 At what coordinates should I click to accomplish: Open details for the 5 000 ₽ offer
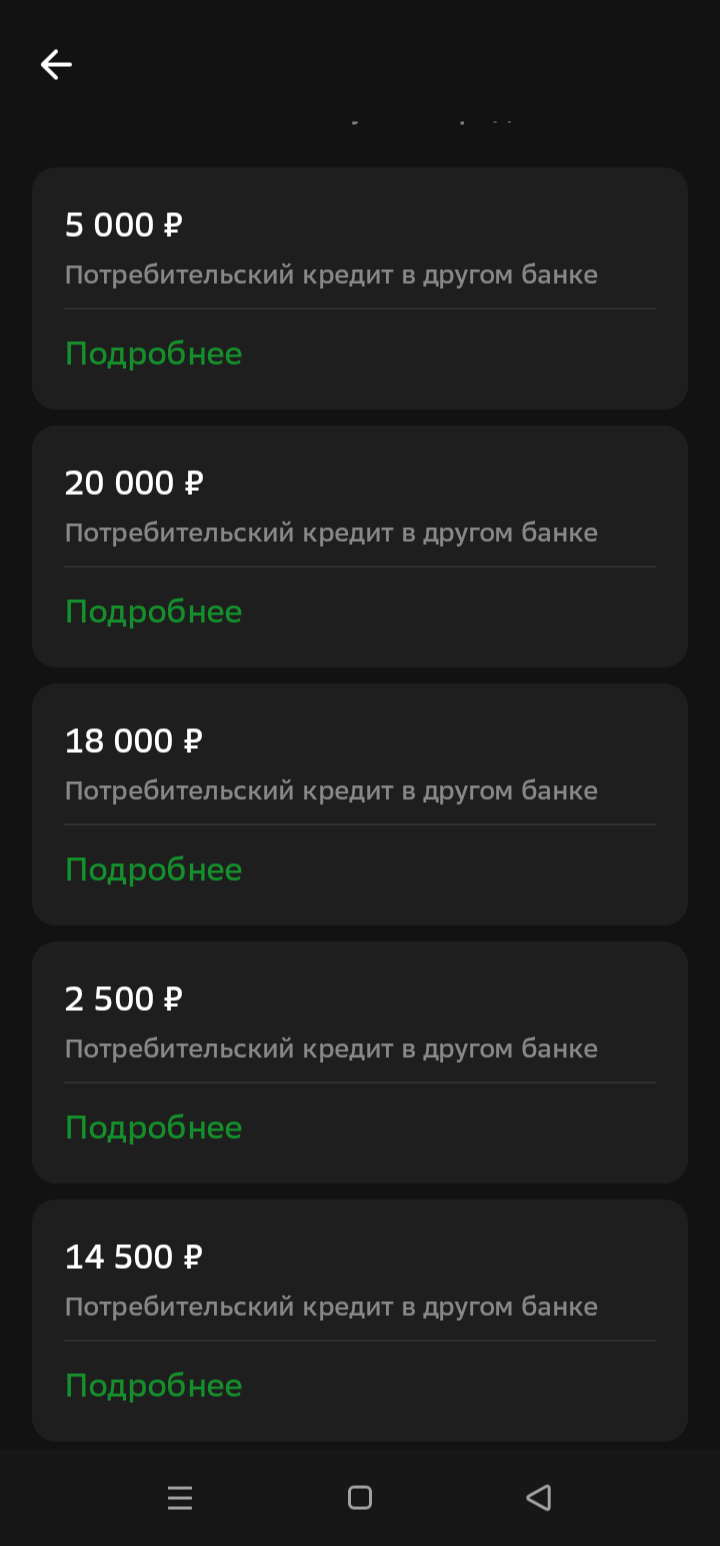pyautogui.click(x=153, y=353)
